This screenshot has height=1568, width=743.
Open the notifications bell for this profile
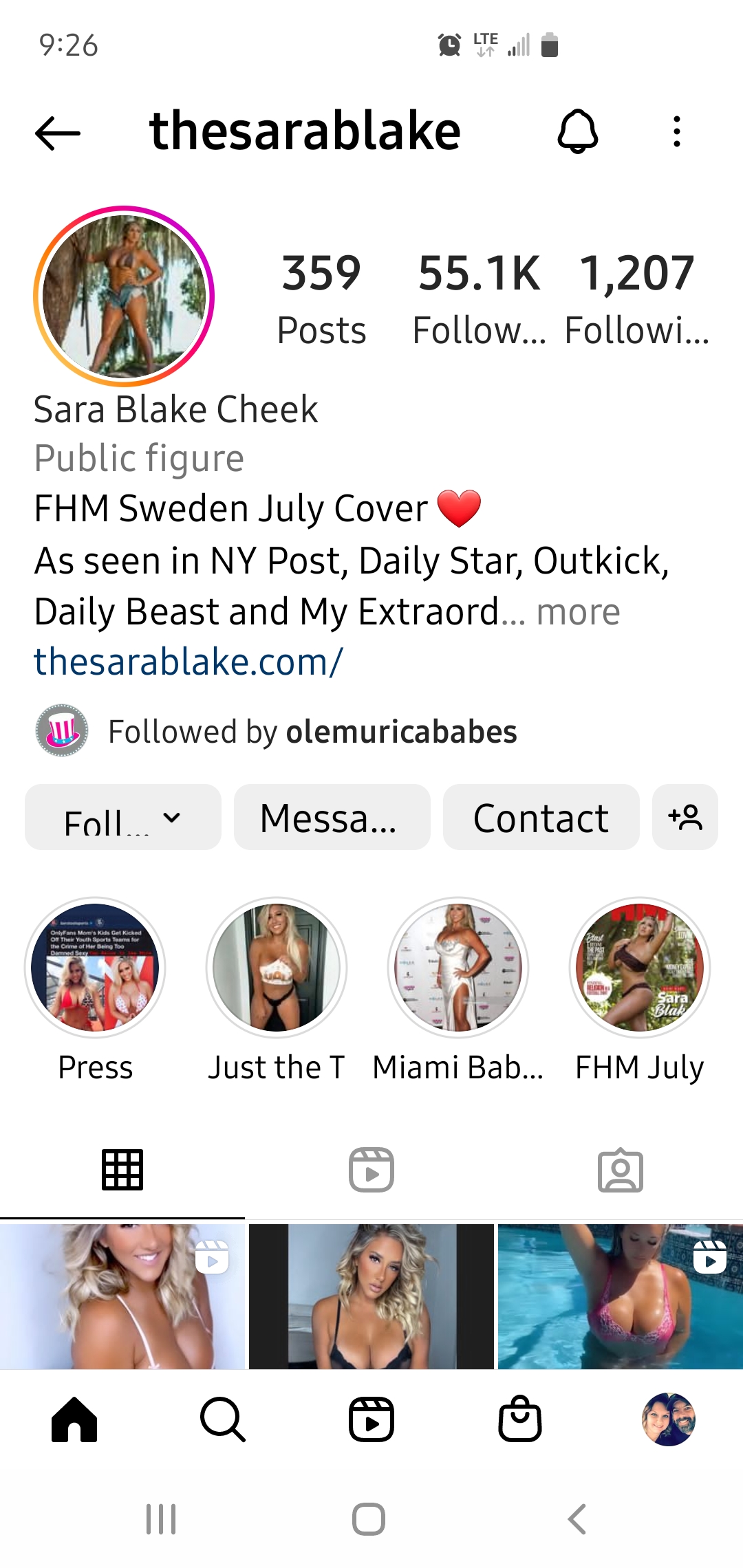[578, 131]
